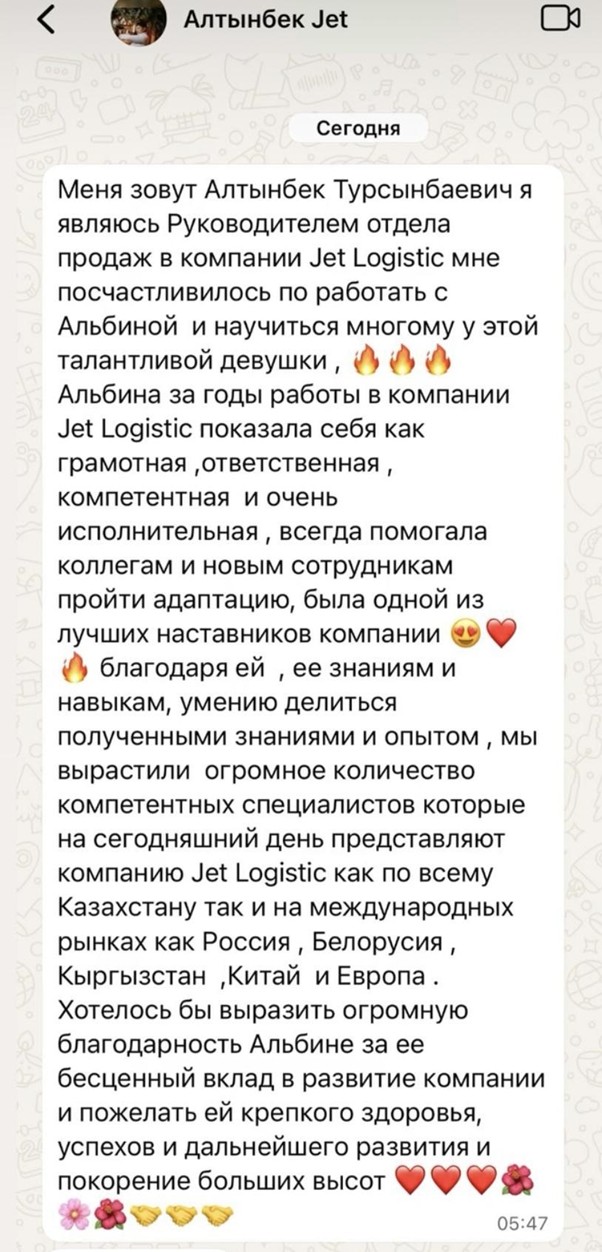The width and height of the screenshot is (602, 1252).
Task: Open Алтынбек Jet contact info
Action: [266, 18]
